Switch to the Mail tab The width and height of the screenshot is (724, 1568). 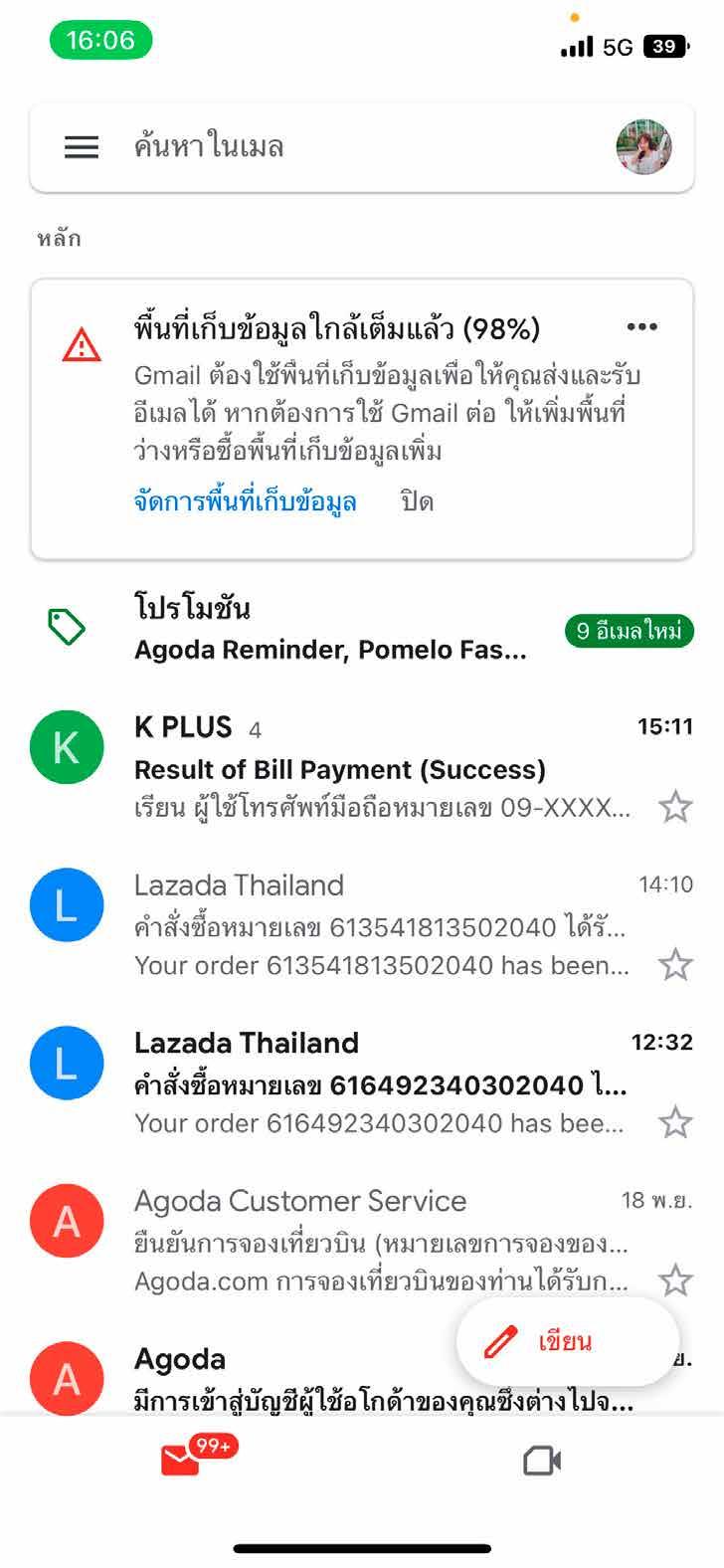click(182, 1460)
